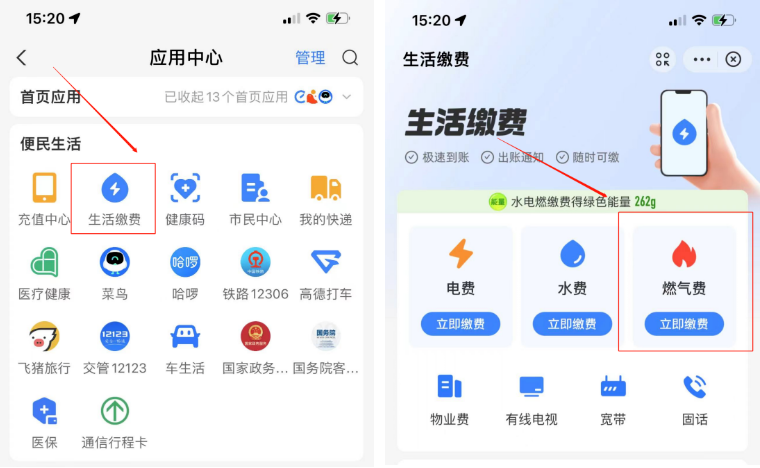Open the 健康码 app
This screenshot has height=468, width=760.
(x=185, y=198)
